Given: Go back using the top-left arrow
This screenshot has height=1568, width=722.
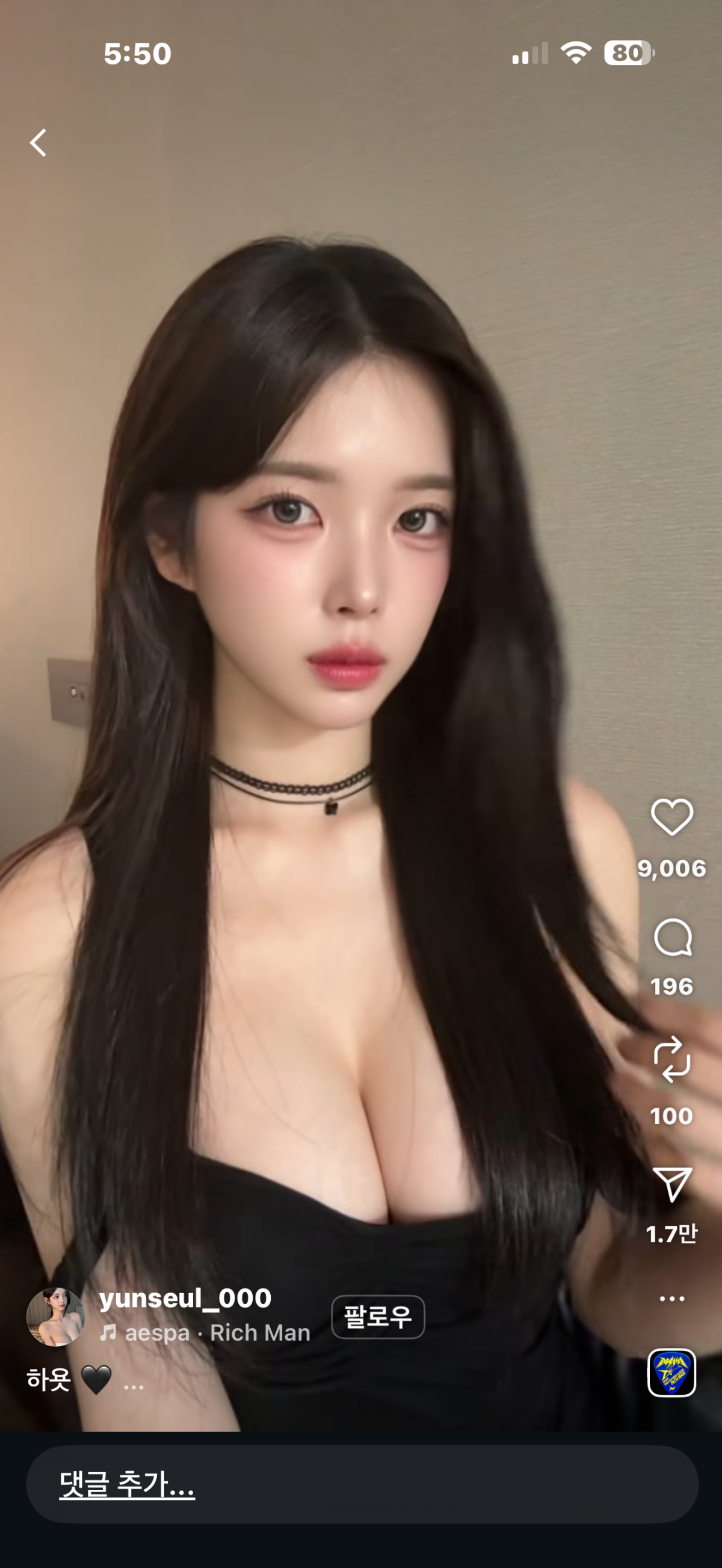Looking at the screenshot, I should 39,143.
